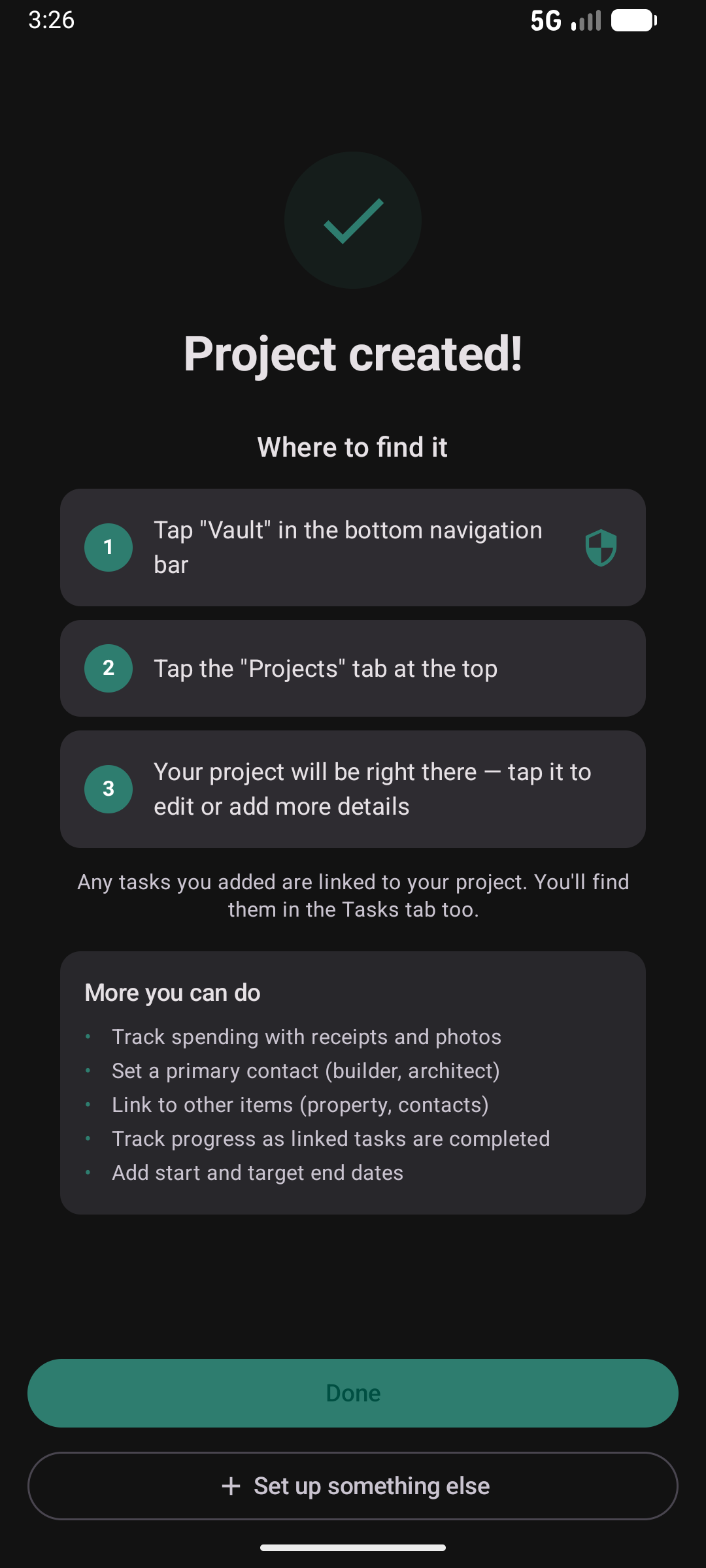The width and height of the screenshot is (706, 1568).
Task: Click the Set a primary contact bullet
Action: click(x=306, y=1070)
